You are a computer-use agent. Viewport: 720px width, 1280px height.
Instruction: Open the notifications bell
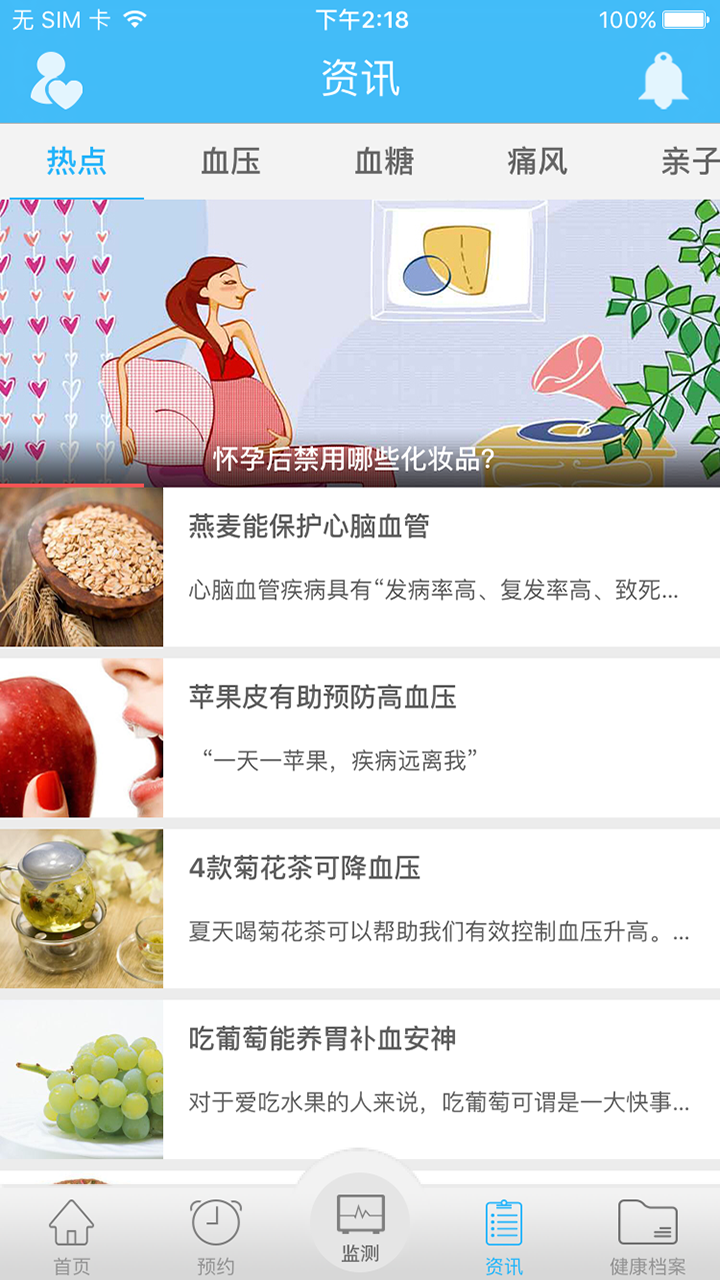663,79
